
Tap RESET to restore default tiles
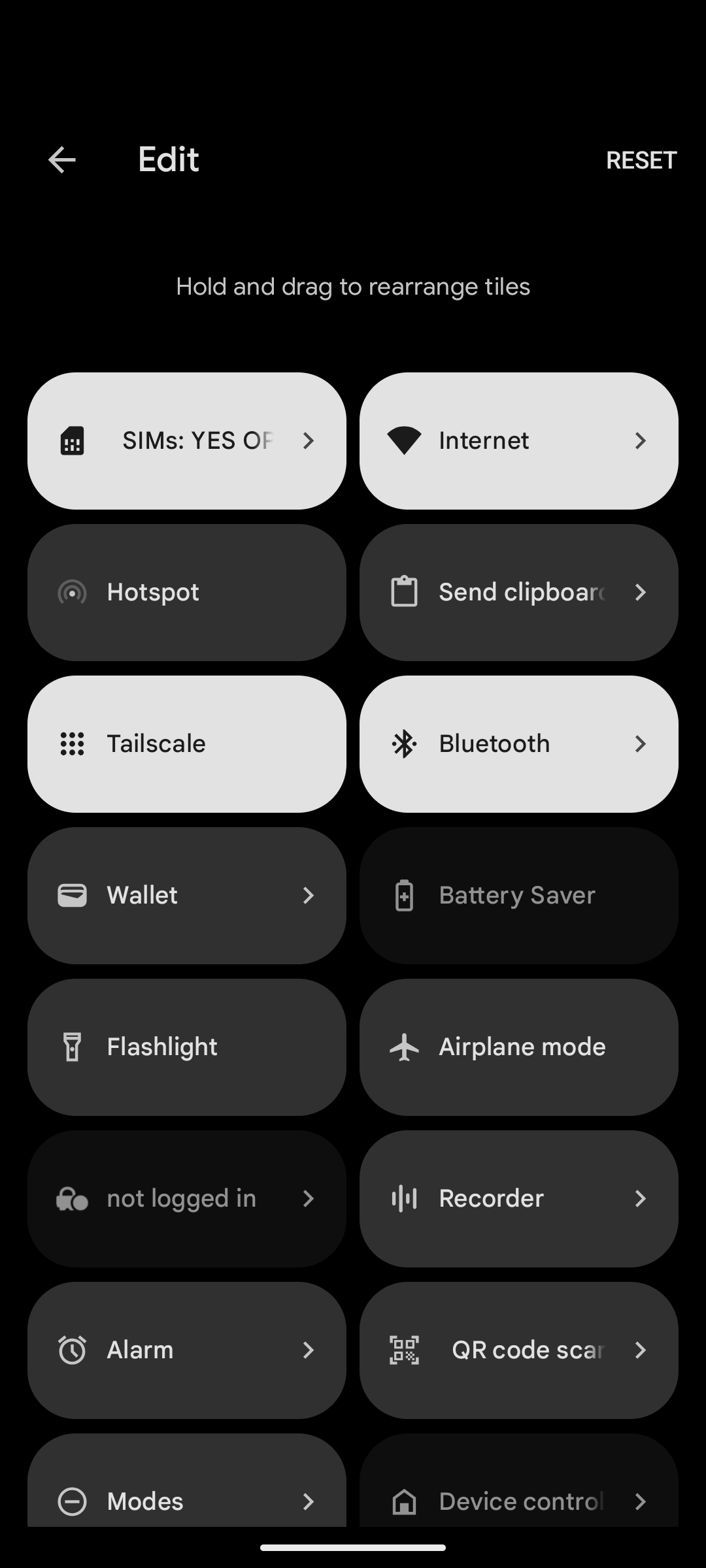[641, 160]
